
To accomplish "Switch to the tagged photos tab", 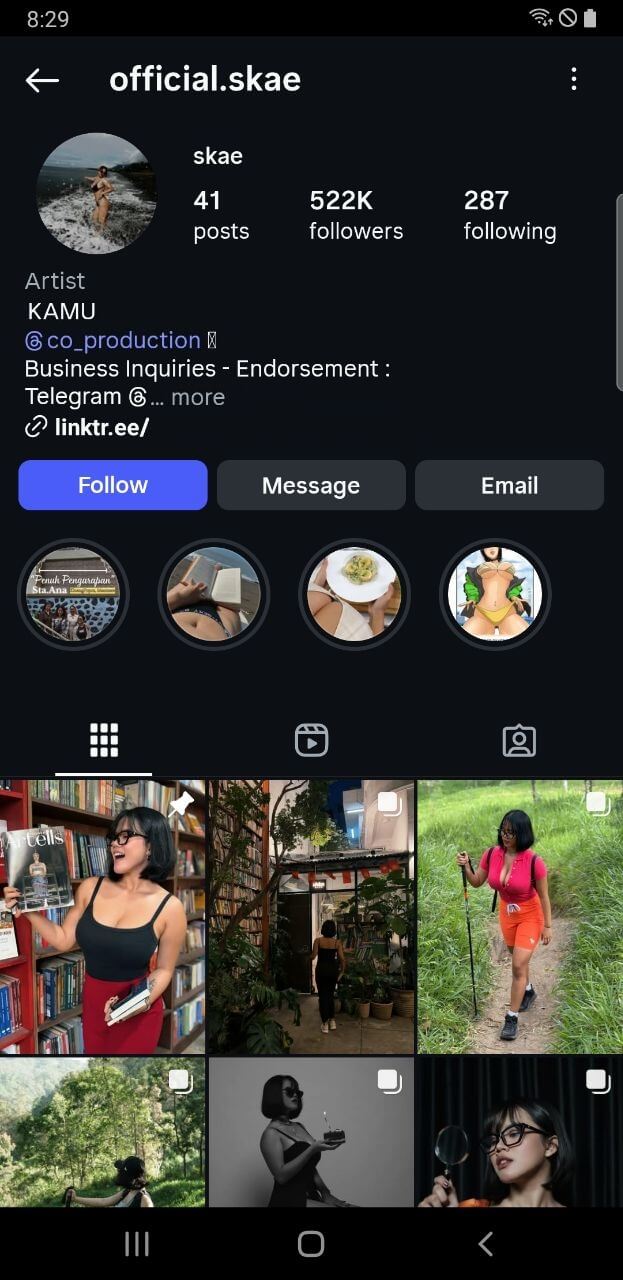I will (x=519, y=740).
